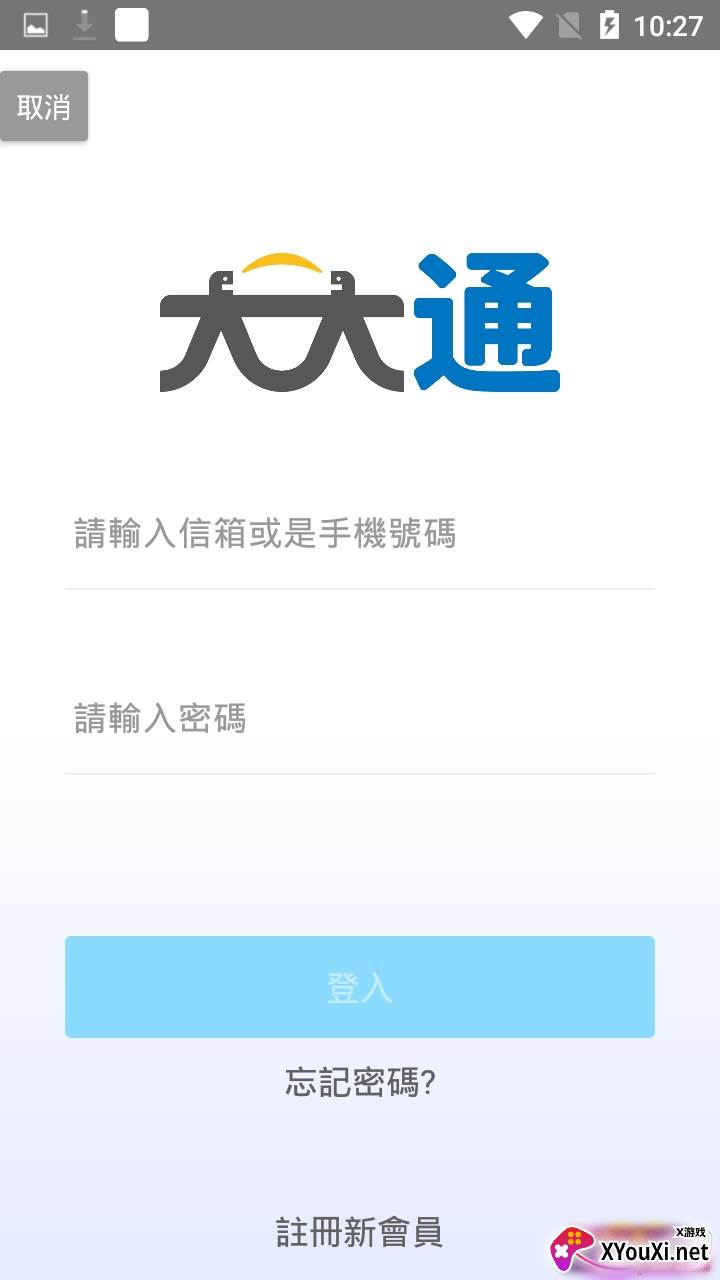Image resolution: width=720 pixels, height=1280 pixels.
Task: Focus the email or phone number field
Action: pos(359,535)
